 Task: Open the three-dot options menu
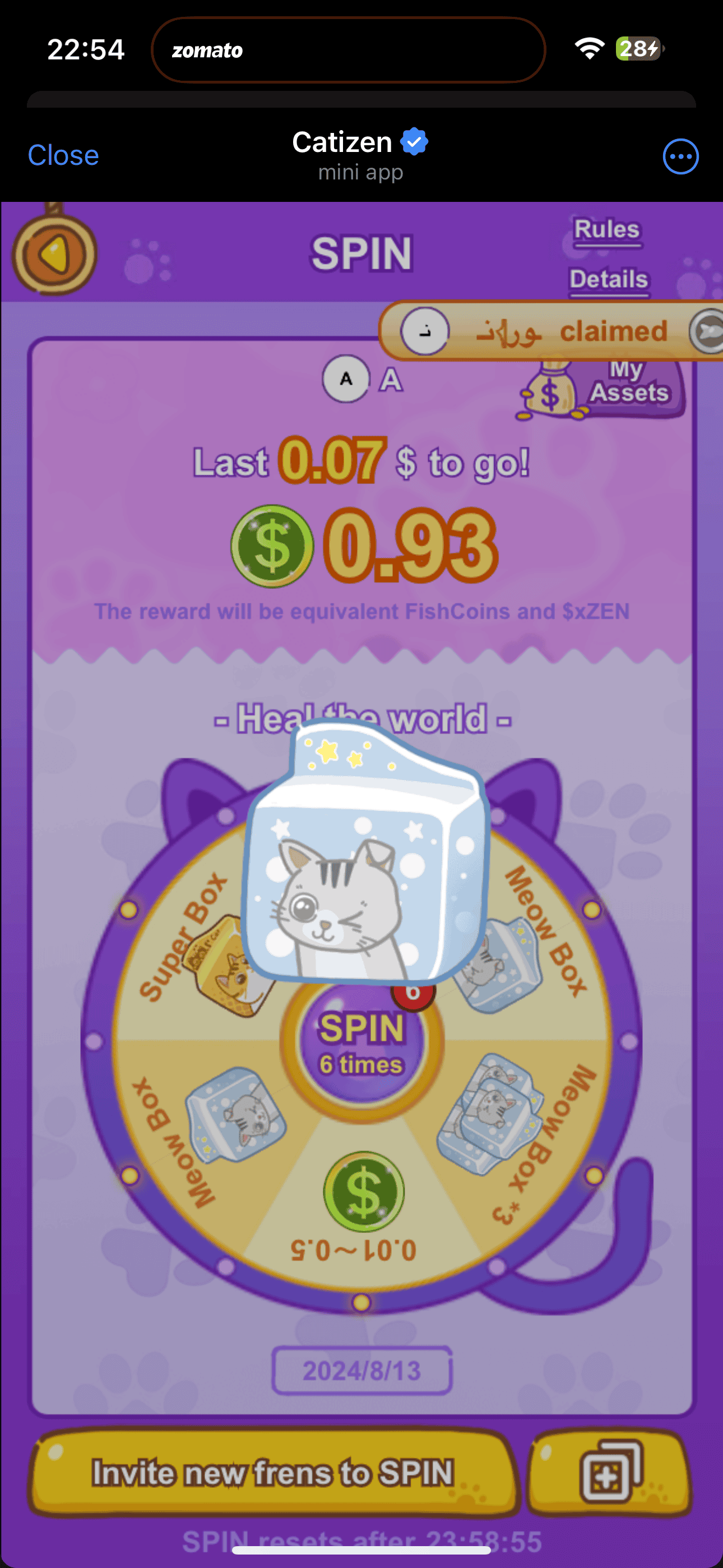point(680,156)
